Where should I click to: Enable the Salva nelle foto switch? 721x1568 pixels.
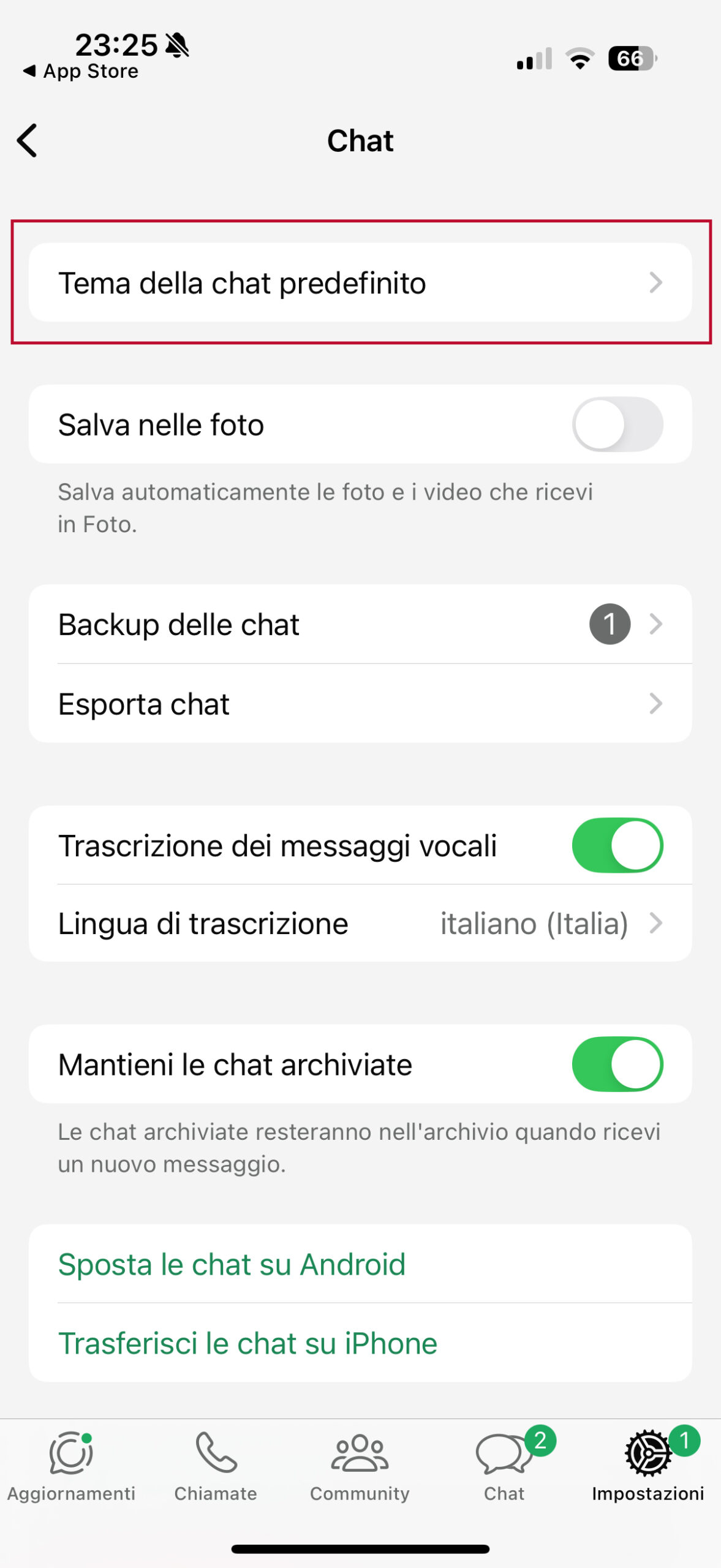(x=617, y=424)
